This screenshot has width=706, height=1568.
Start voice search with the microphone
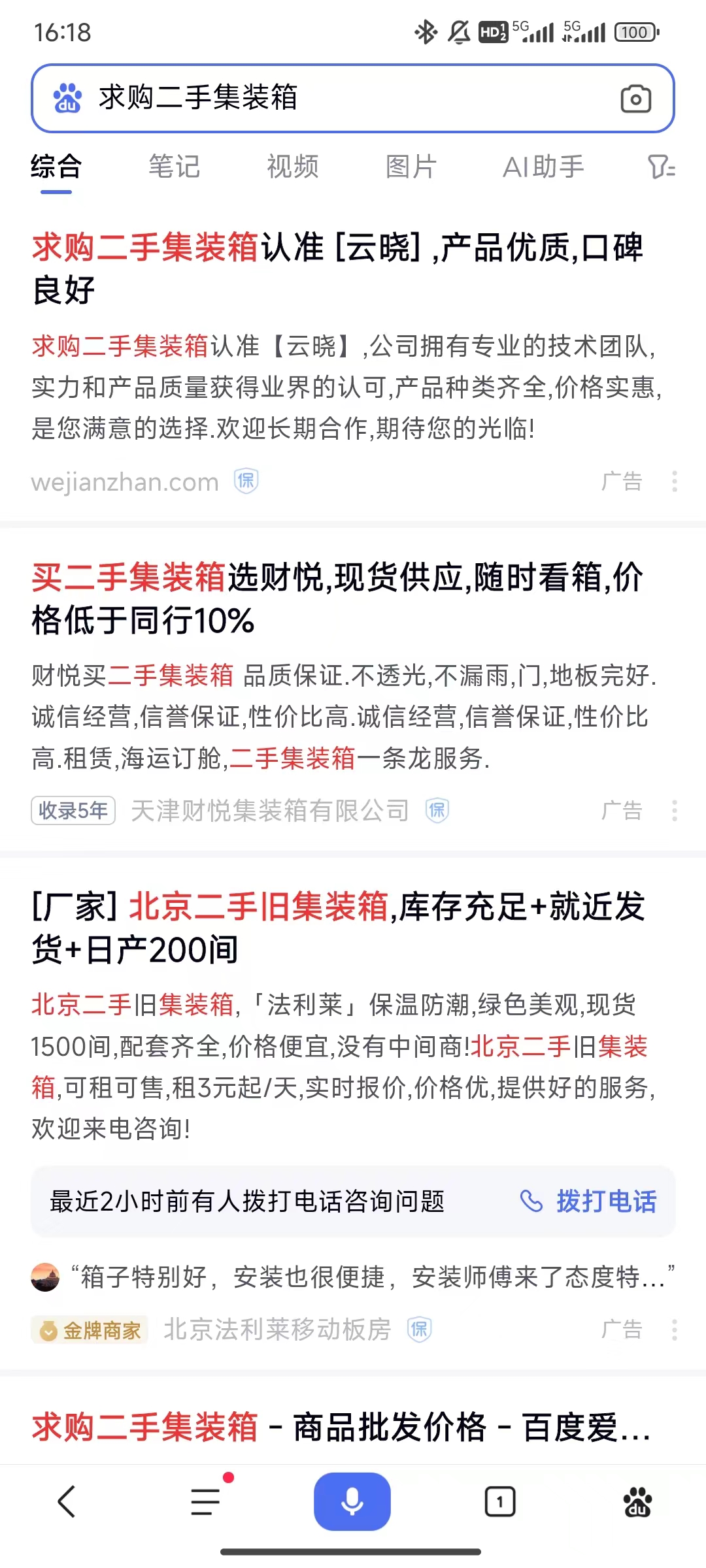pos(352,1501)
